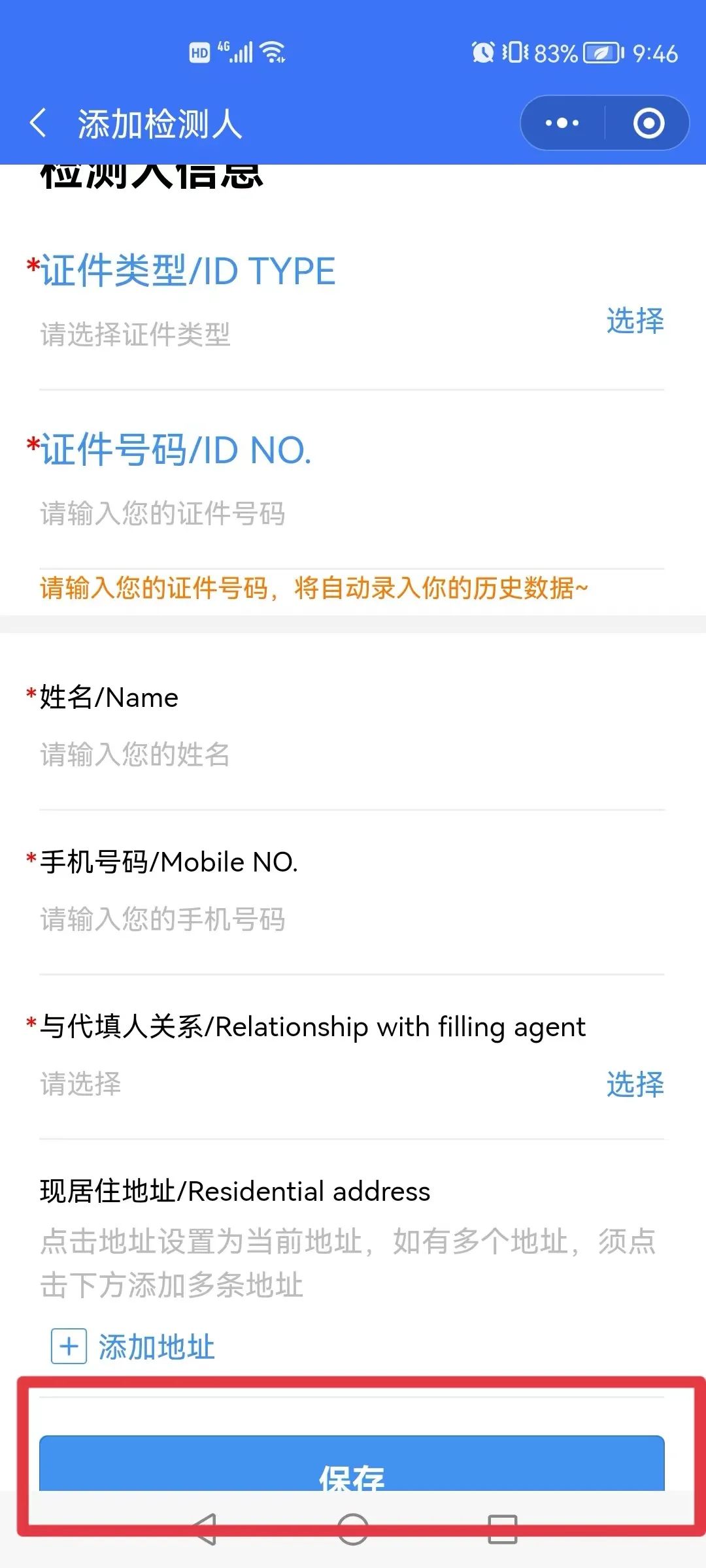
Task: Choose ID type with 选择 link
Action: 634,321
